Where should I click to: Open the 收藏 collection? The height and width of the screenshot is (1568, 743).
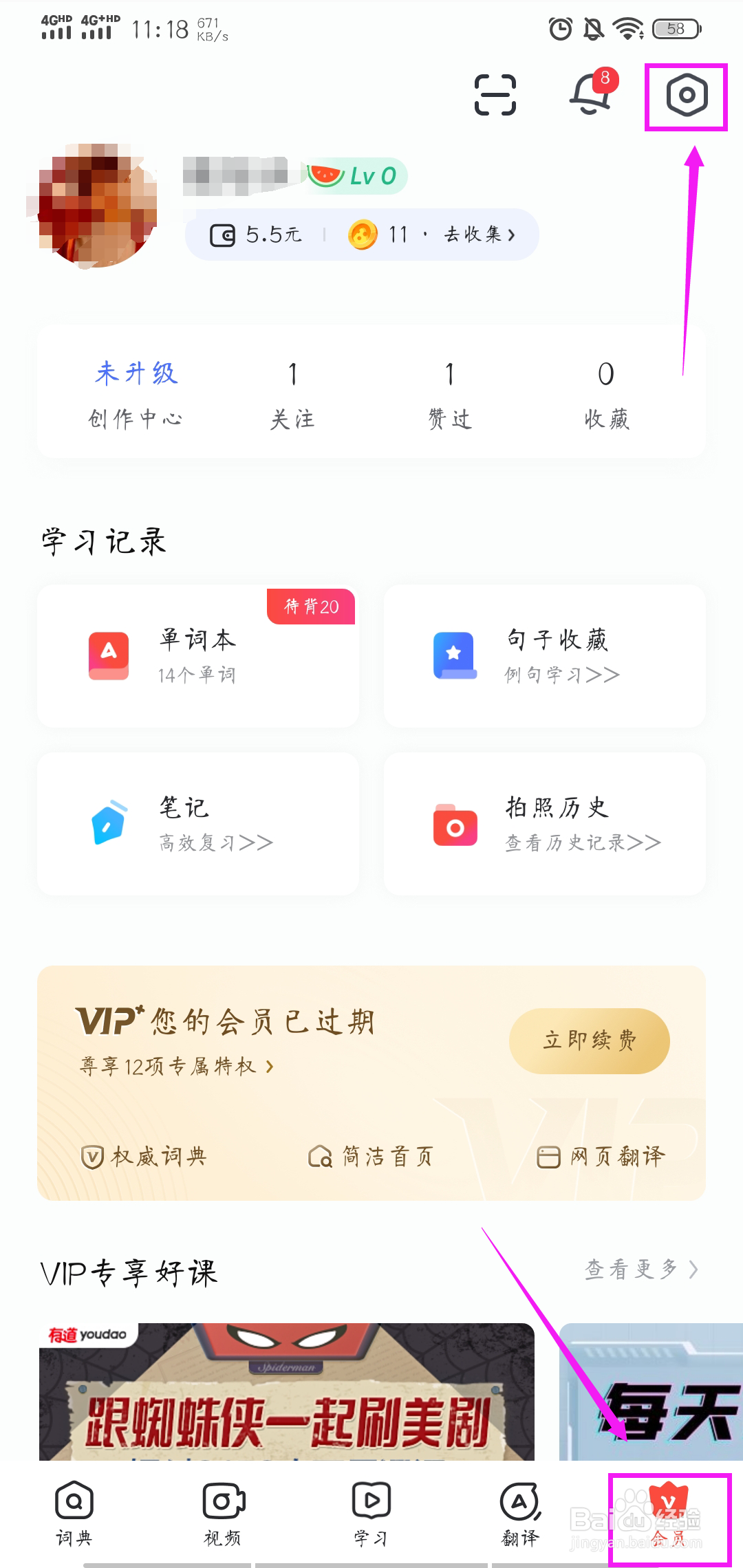pos(606,393)
